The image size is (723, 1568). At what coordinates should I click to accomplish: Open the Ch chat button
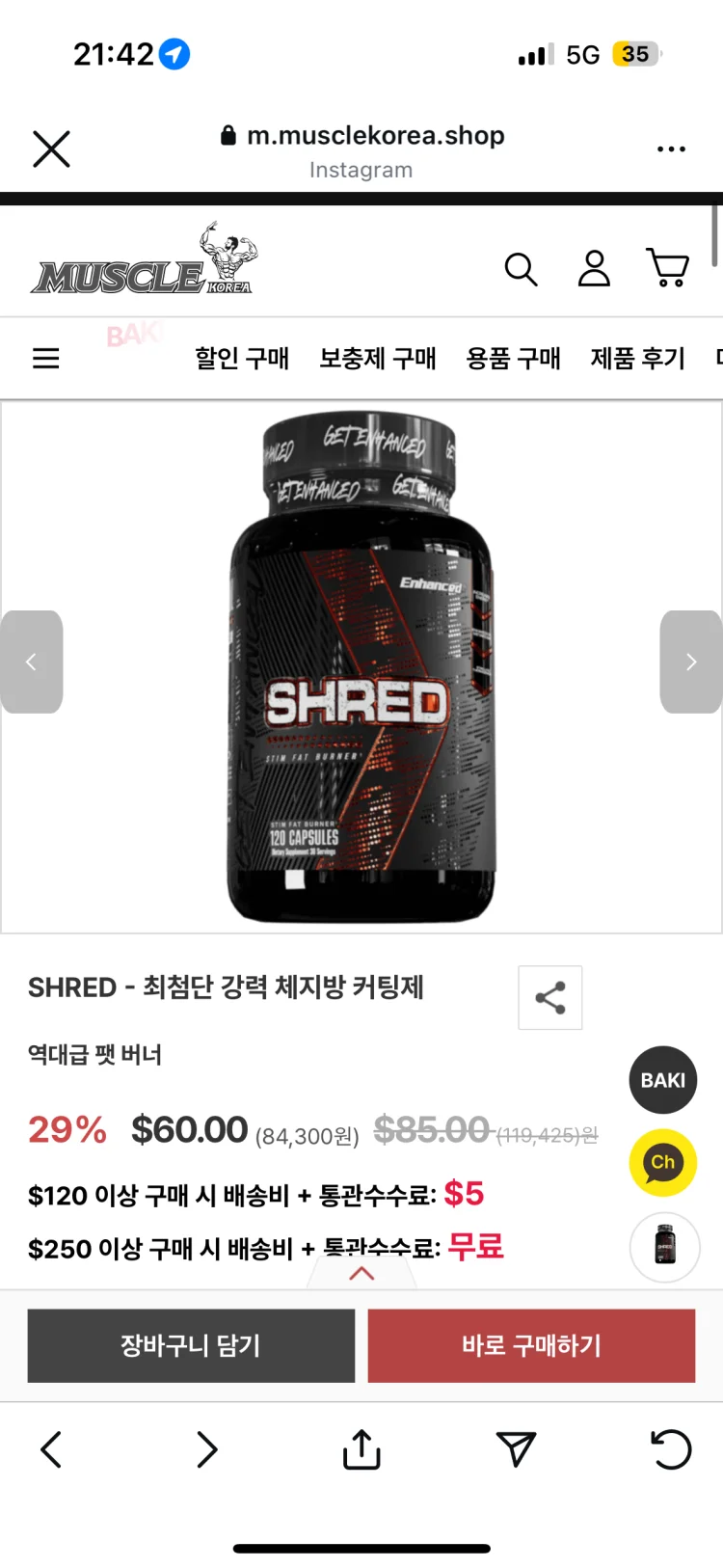coord(663,1163)
